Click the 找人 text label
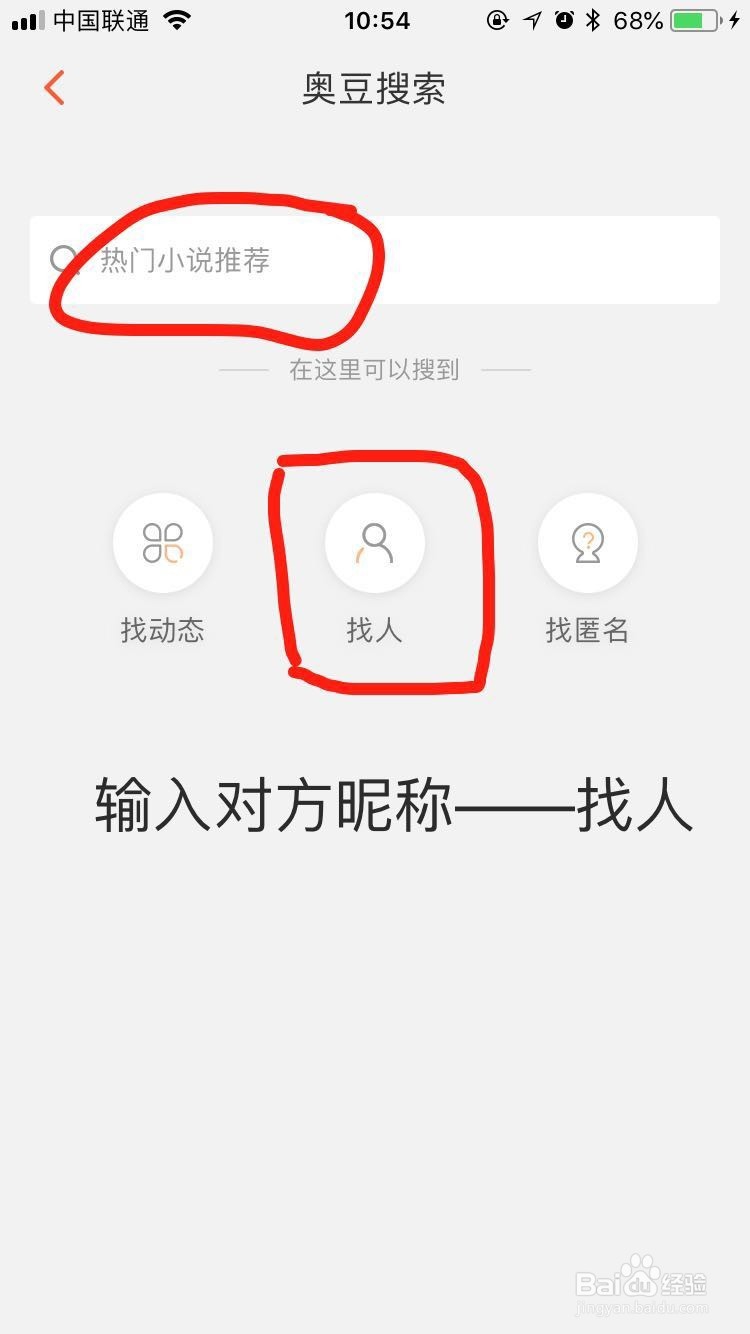The width and height of the screenshot is (750, 1334). (375, 631)
